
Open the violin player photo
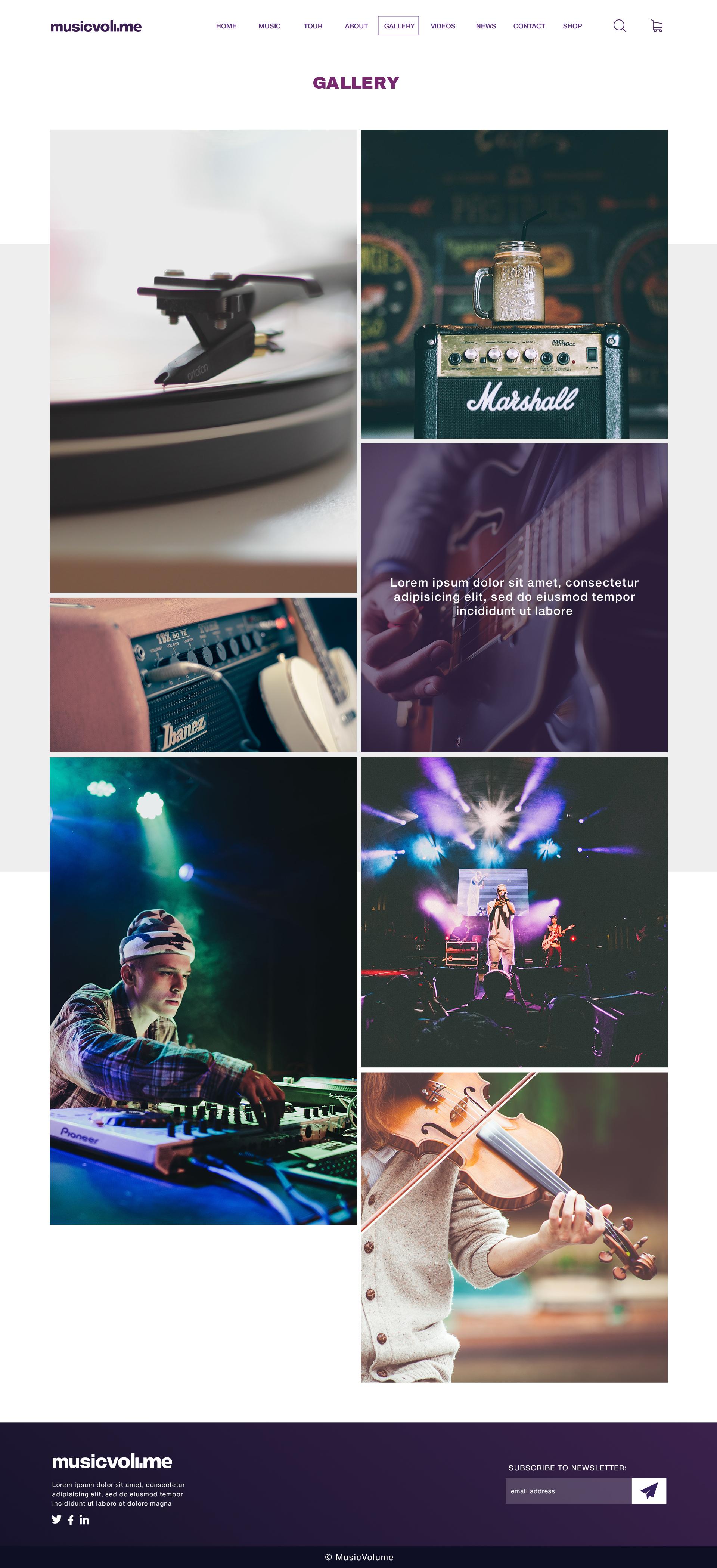(x=514, y=1227)
